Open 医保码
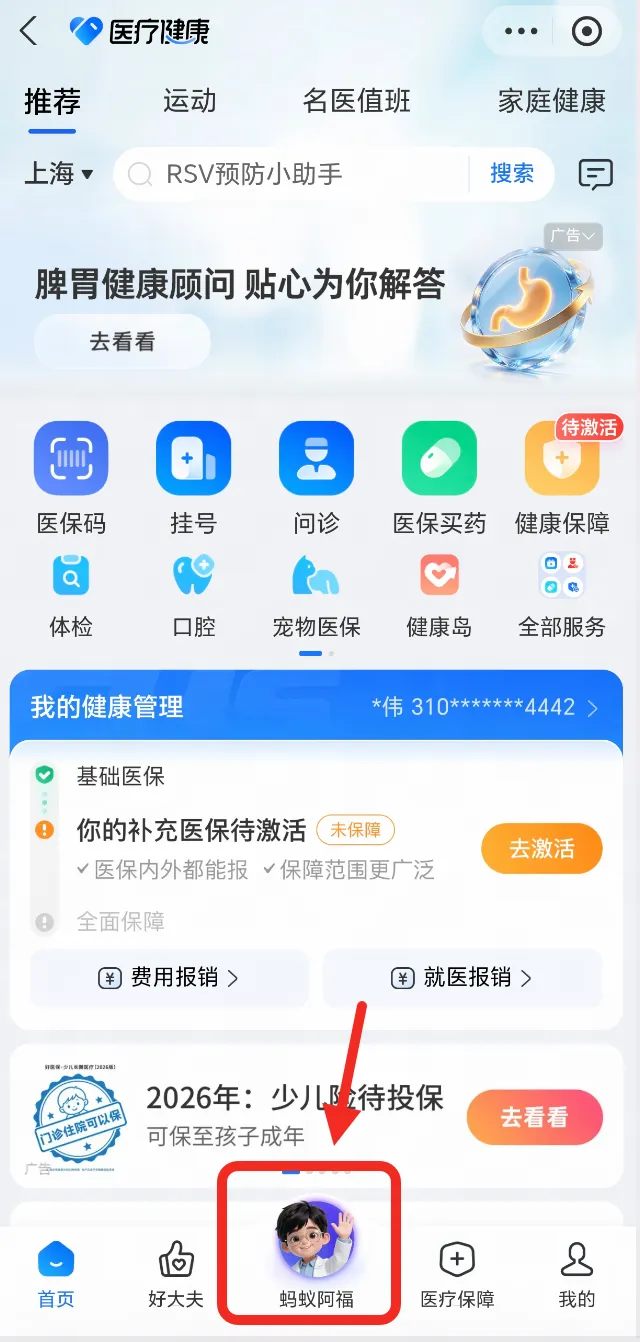 point(71,478)
